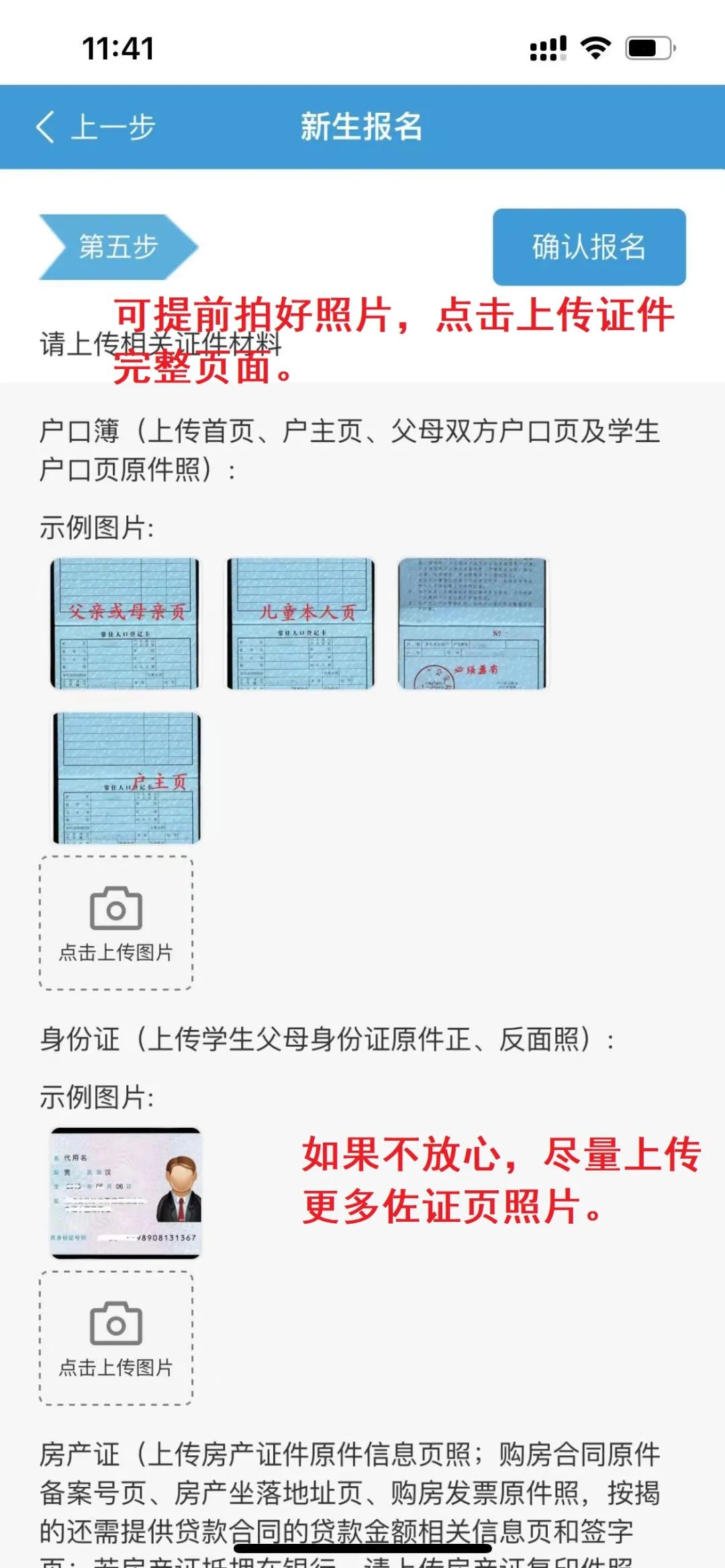The height and width of the screenshot is (1568, 725).
Task: View the 儿童本人页 example image
Action: (x=301, y=623)
